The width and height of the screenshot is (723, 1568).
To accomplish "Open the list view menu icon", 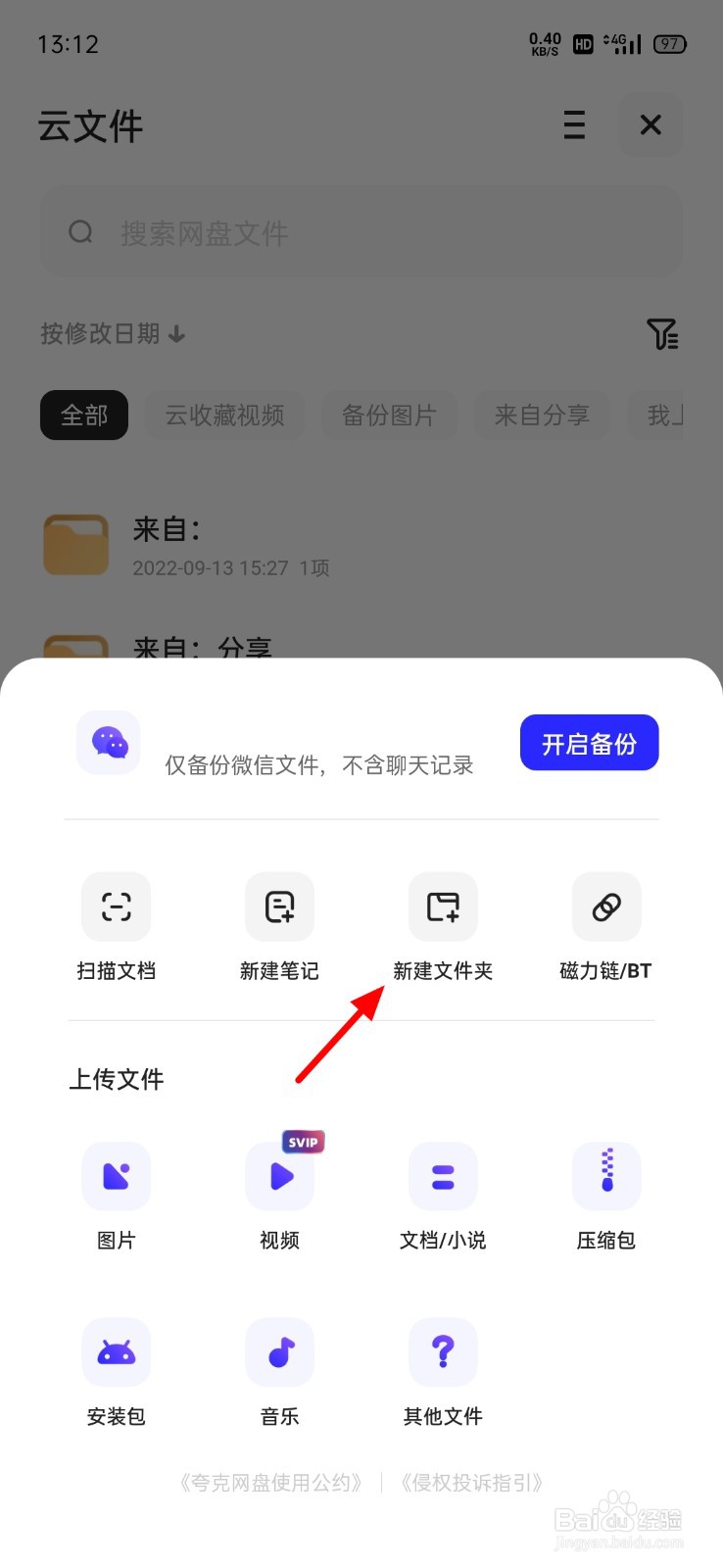I will coord(574,125).
